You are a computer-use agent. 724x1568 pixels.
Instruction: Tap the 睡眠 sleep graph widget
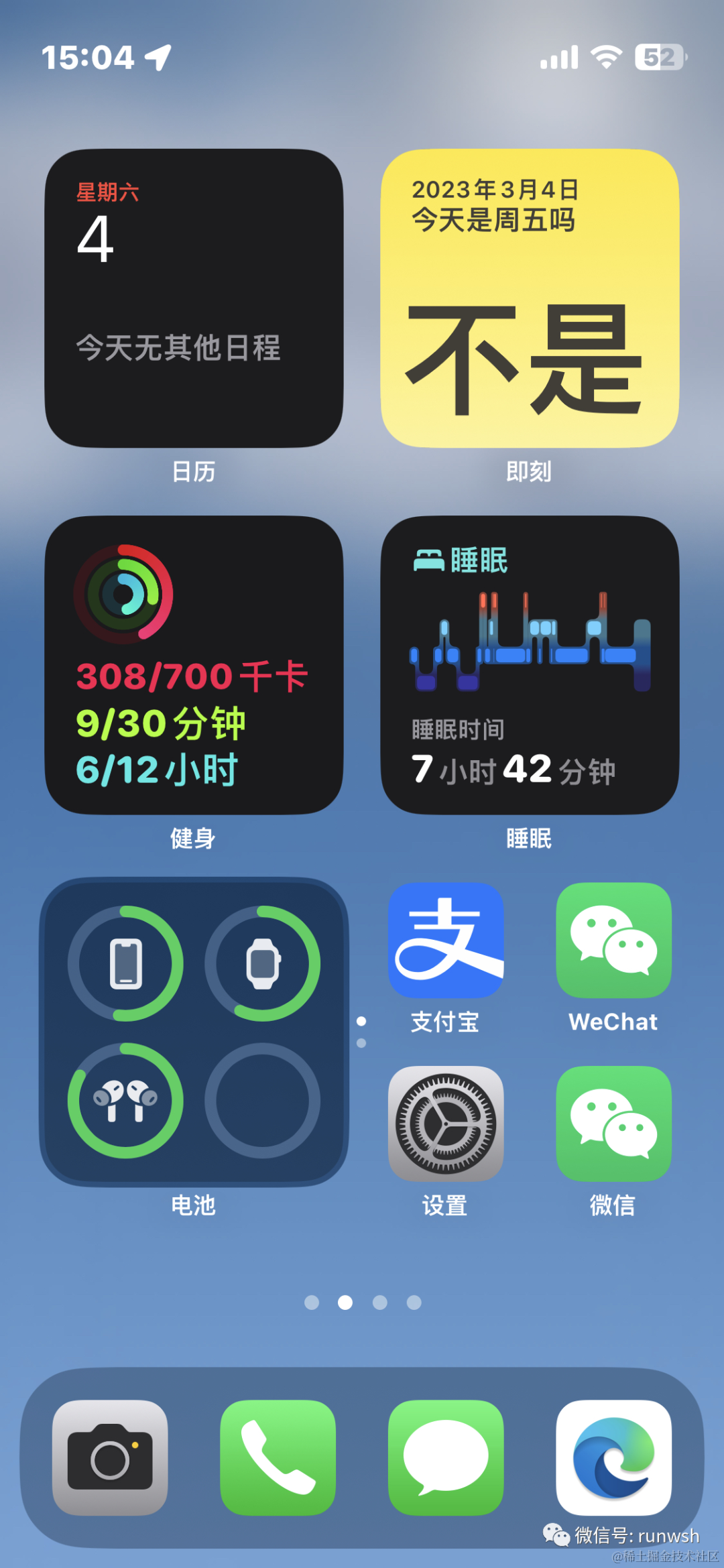pos(529,664)
